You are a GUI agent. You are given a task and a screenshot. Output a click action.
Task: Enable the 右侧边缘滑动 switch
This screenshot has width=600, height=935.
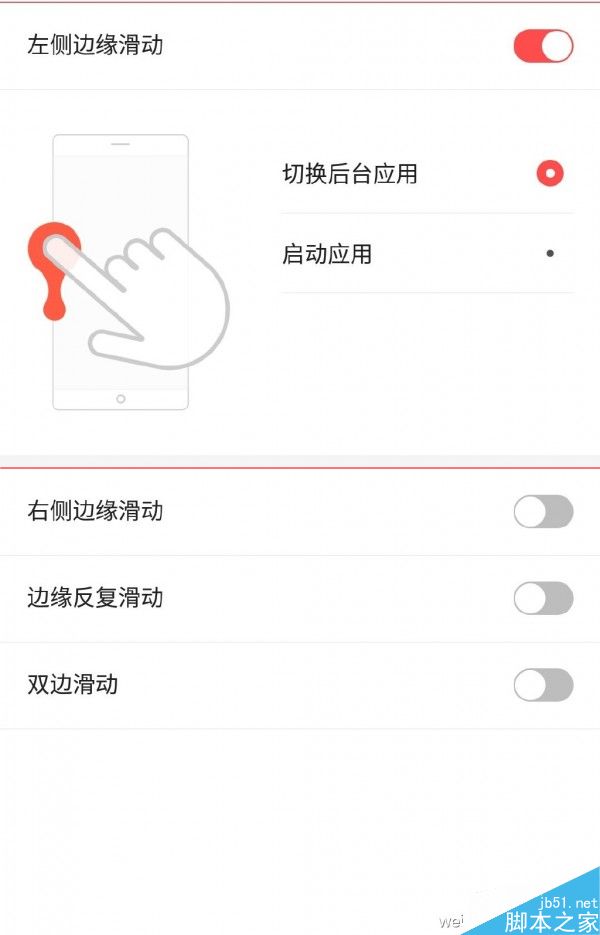point(543,512)
